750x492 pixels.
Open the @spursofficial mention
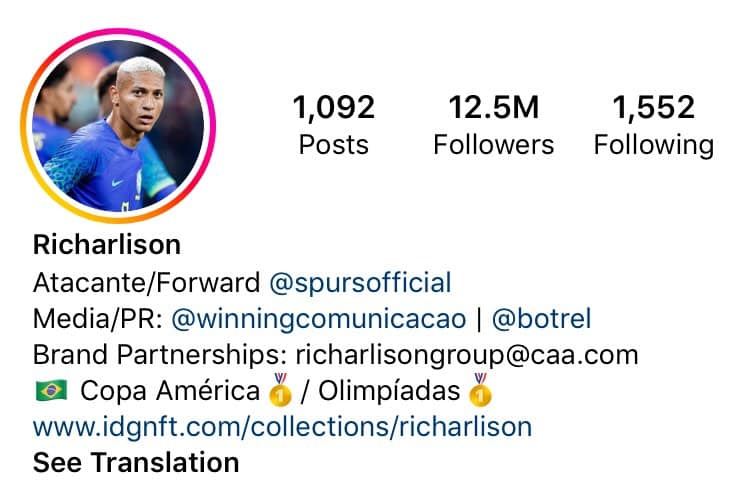[x=360, y=283]
